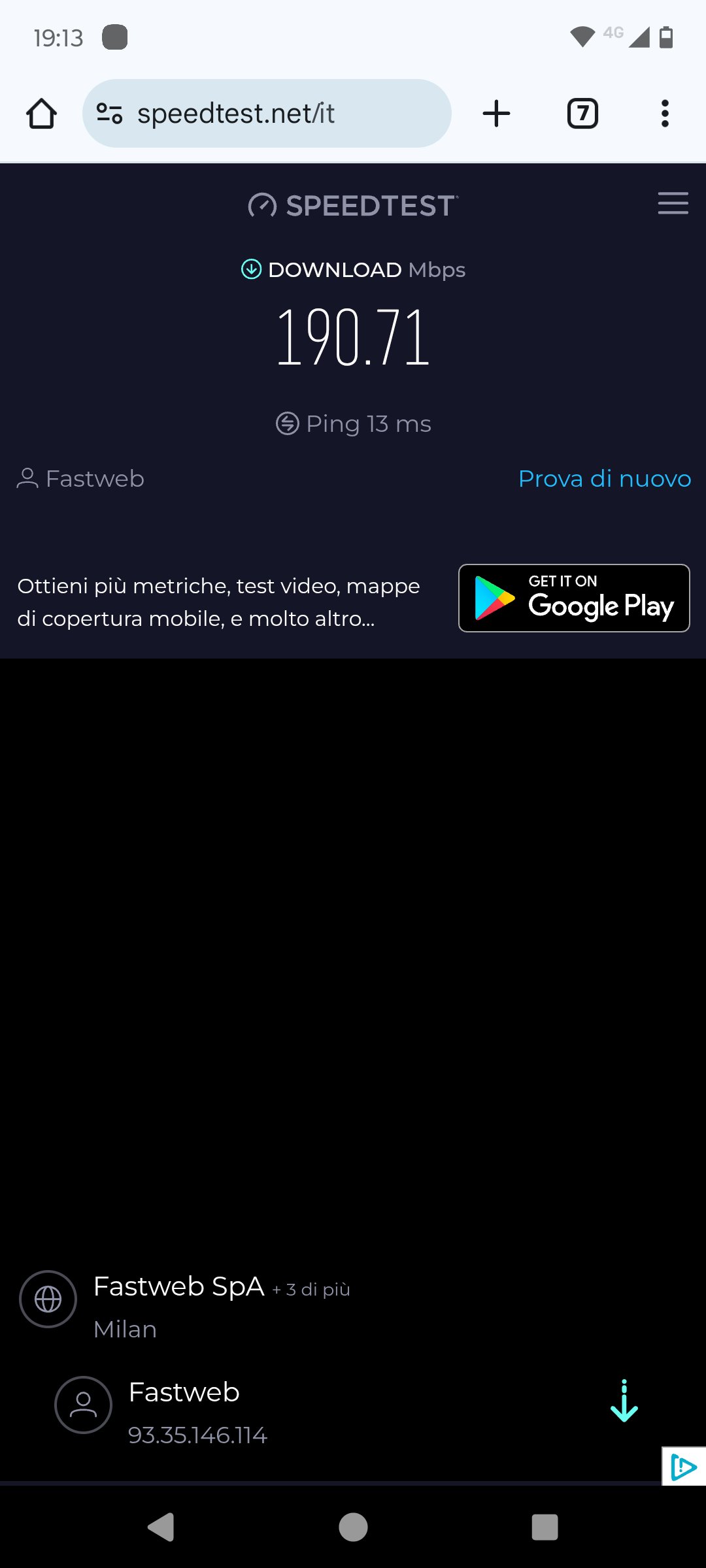Go back using the system back button

(x=161, y=1527)
